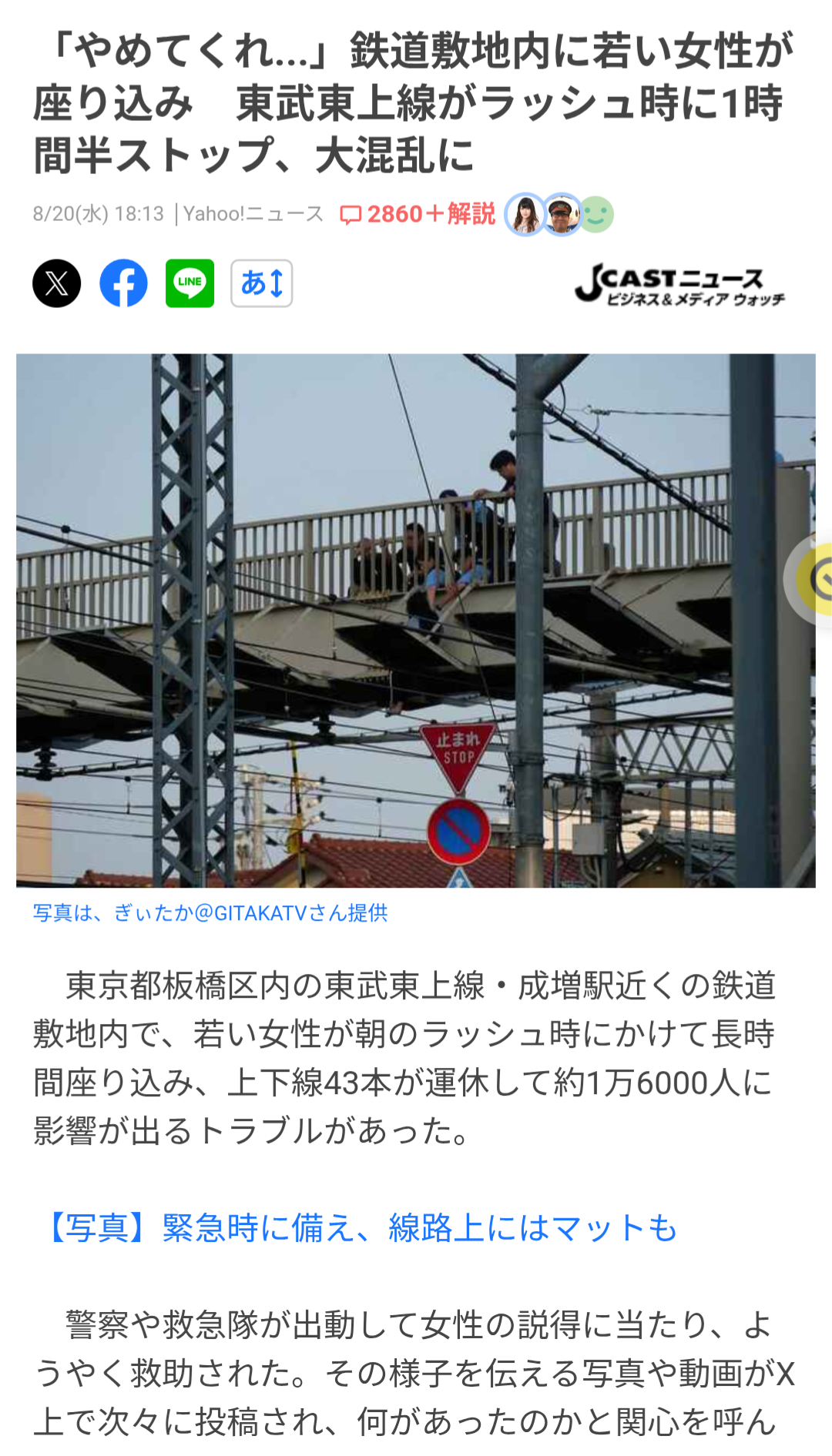
Task: Share the article on Facebook
Action: pos(123,283)
